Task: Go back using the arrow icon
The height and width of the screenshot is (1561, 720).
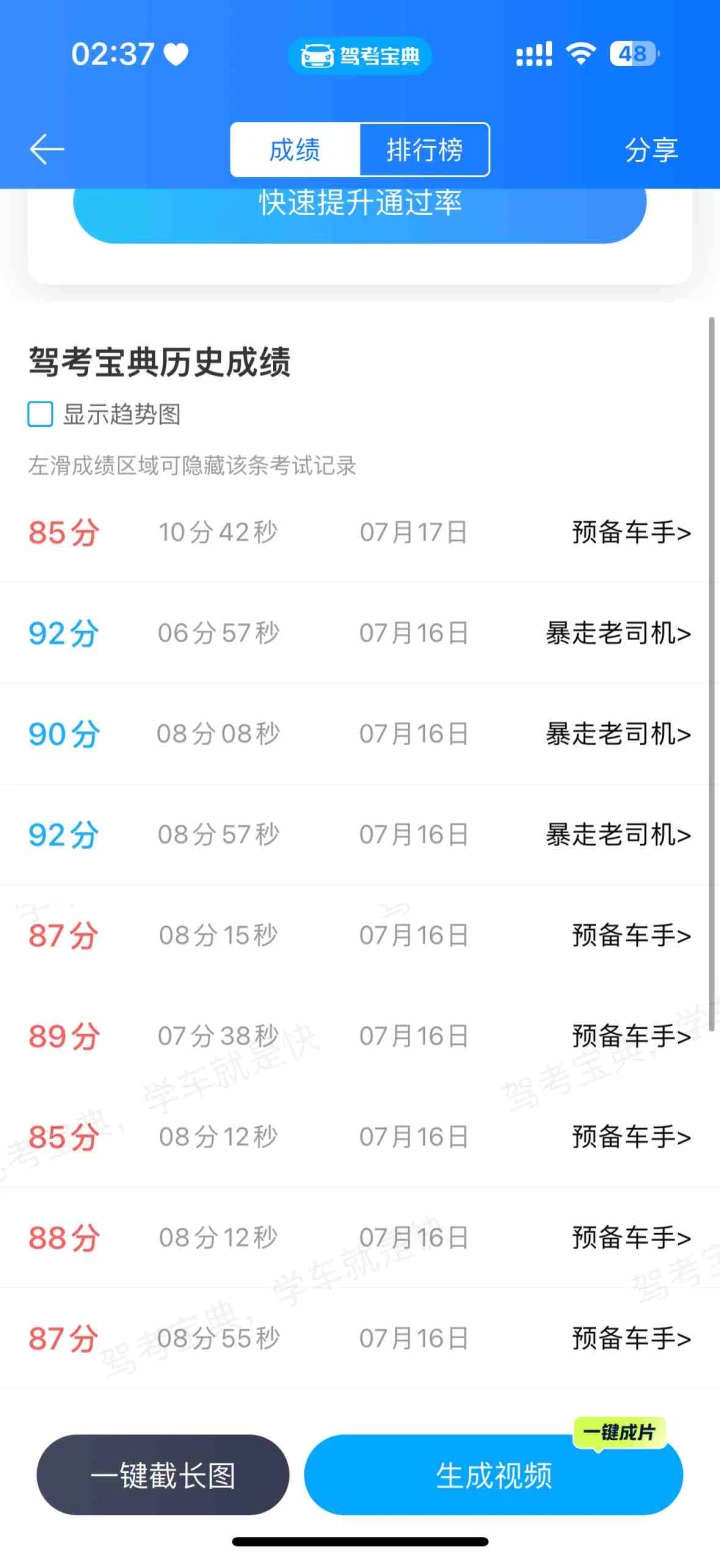Action: click(x=47, y=150)
